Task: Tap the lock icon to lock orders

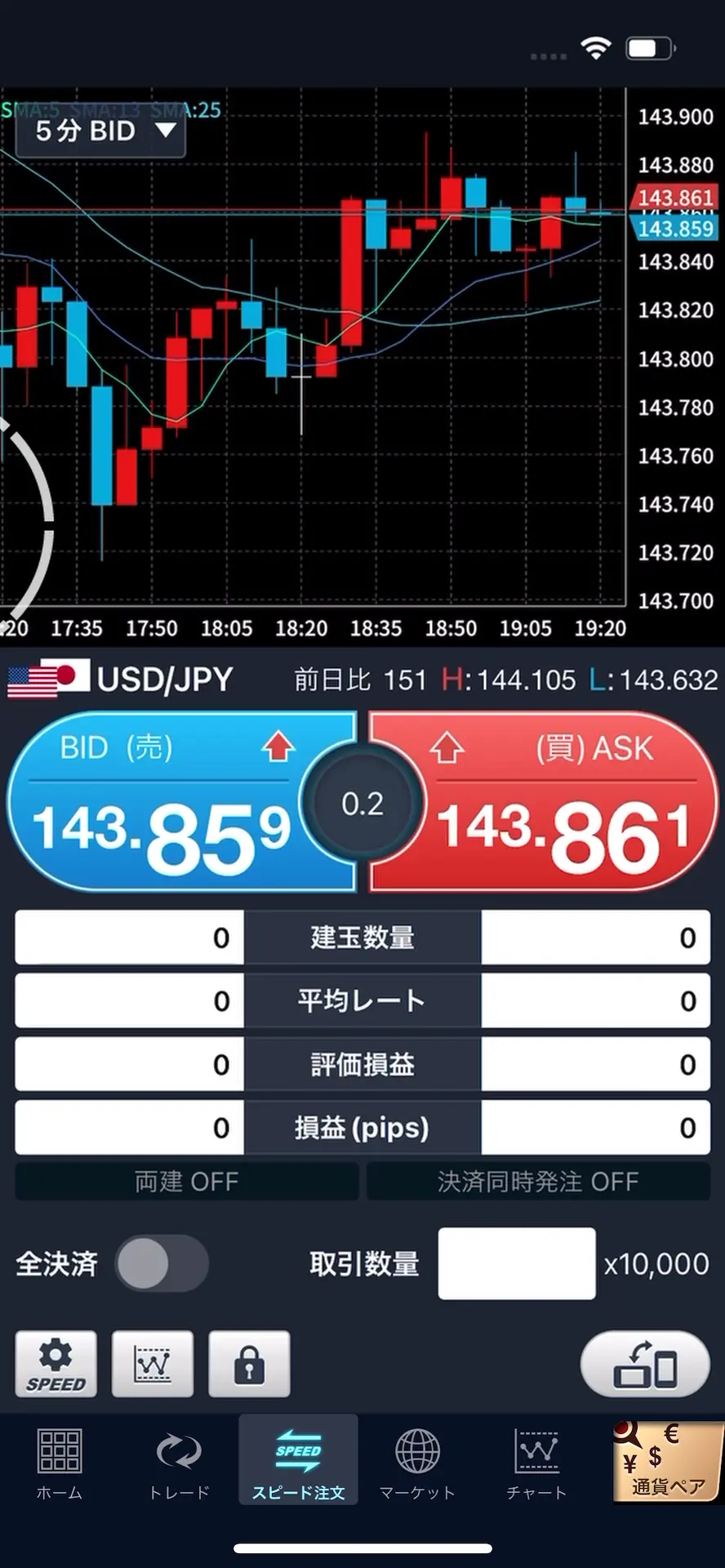Action: point(249,1364)
